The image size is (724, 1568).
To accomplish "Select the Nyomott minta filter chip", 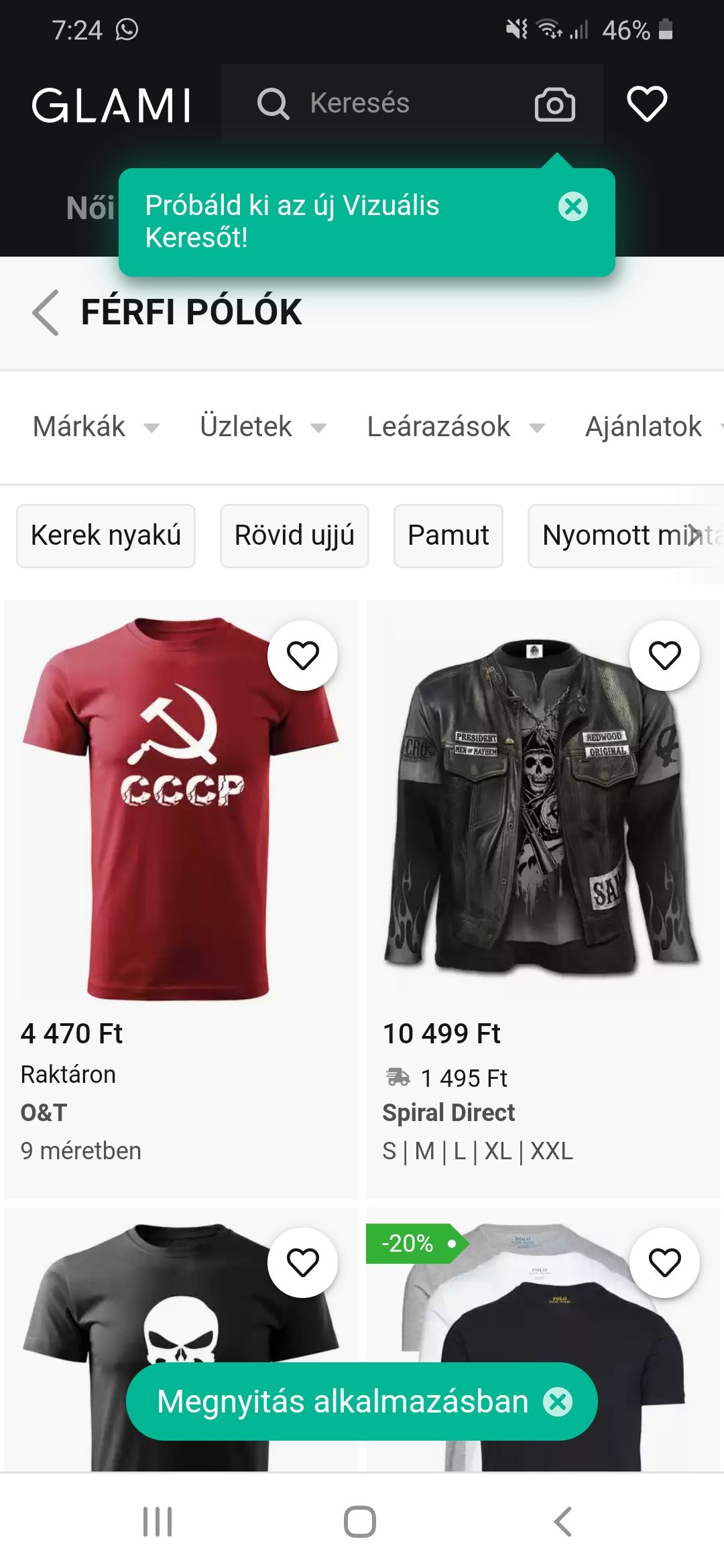I will [625, 536].
